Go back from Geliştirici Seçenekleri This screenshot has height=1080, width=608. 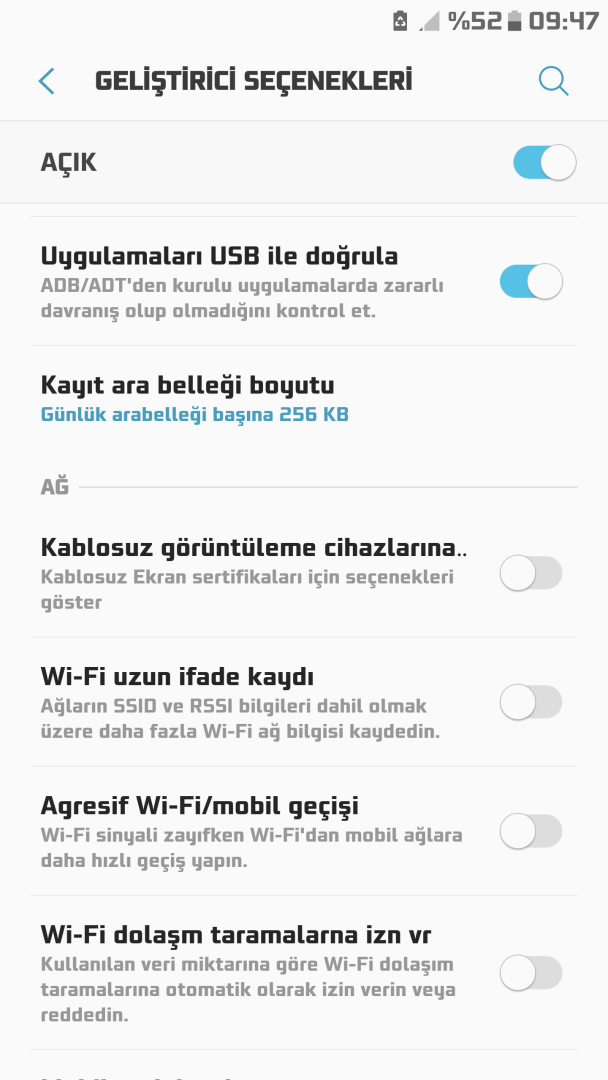click(x=46, y=81)
